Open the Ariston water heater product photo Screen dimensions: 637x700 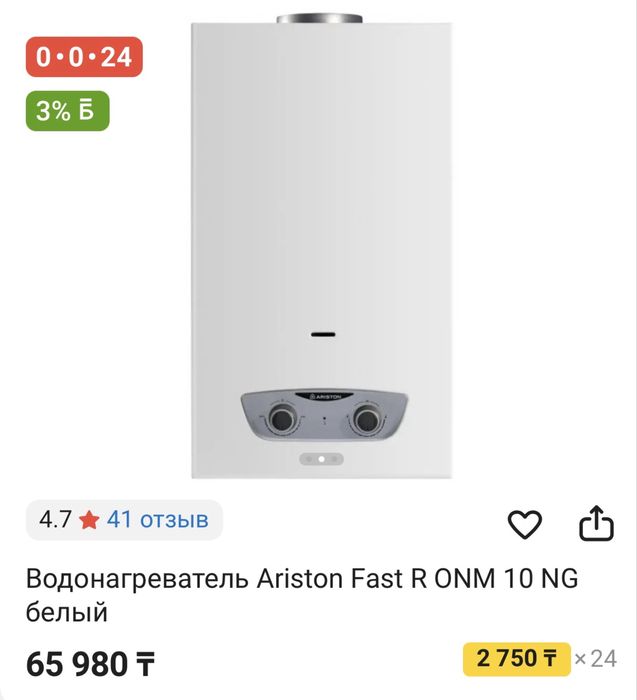tap(323, 250)
